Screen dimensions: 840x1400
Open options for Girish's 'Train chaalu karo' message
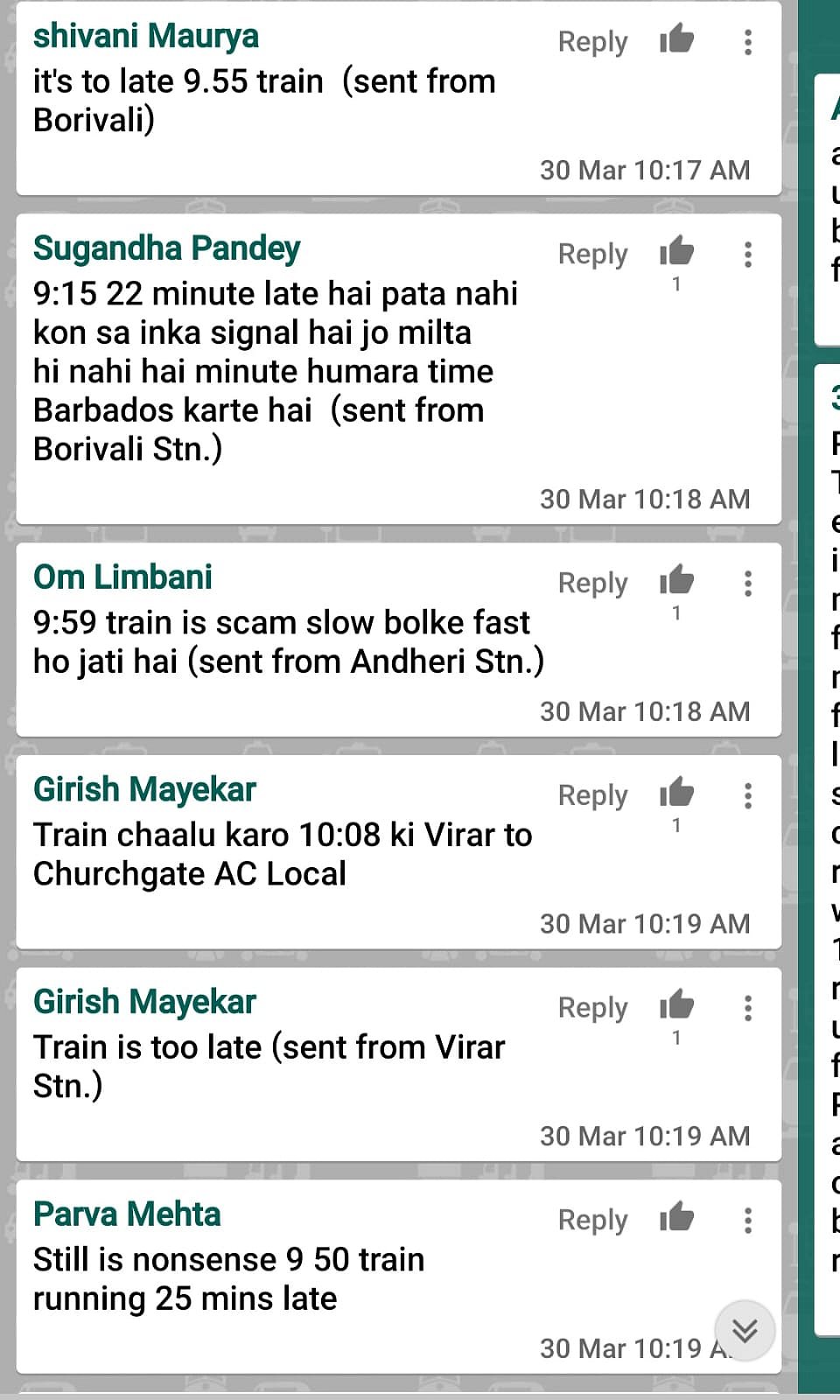pos(748,796)
